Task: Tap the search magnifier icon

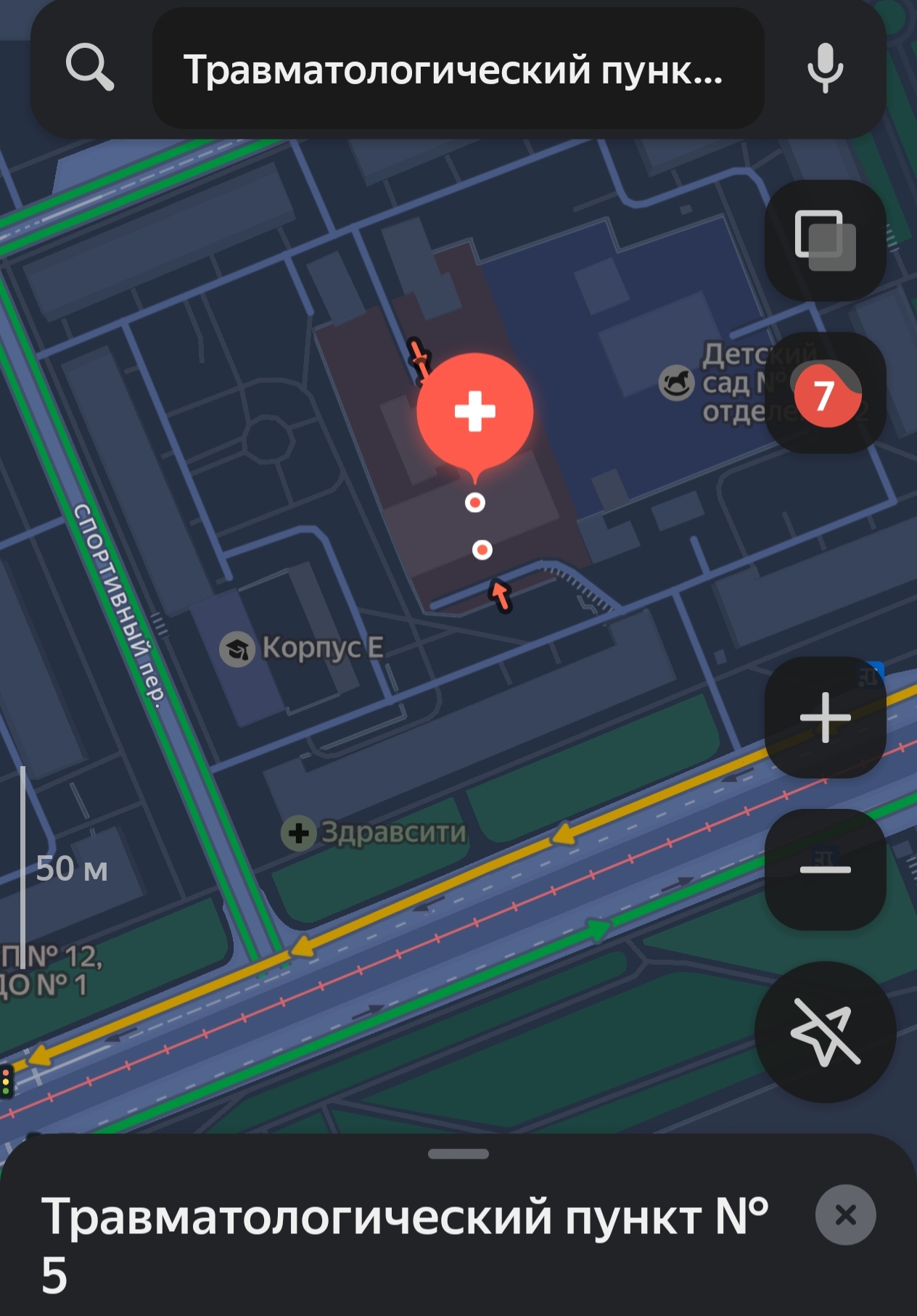Action: [x=90, y=67]
